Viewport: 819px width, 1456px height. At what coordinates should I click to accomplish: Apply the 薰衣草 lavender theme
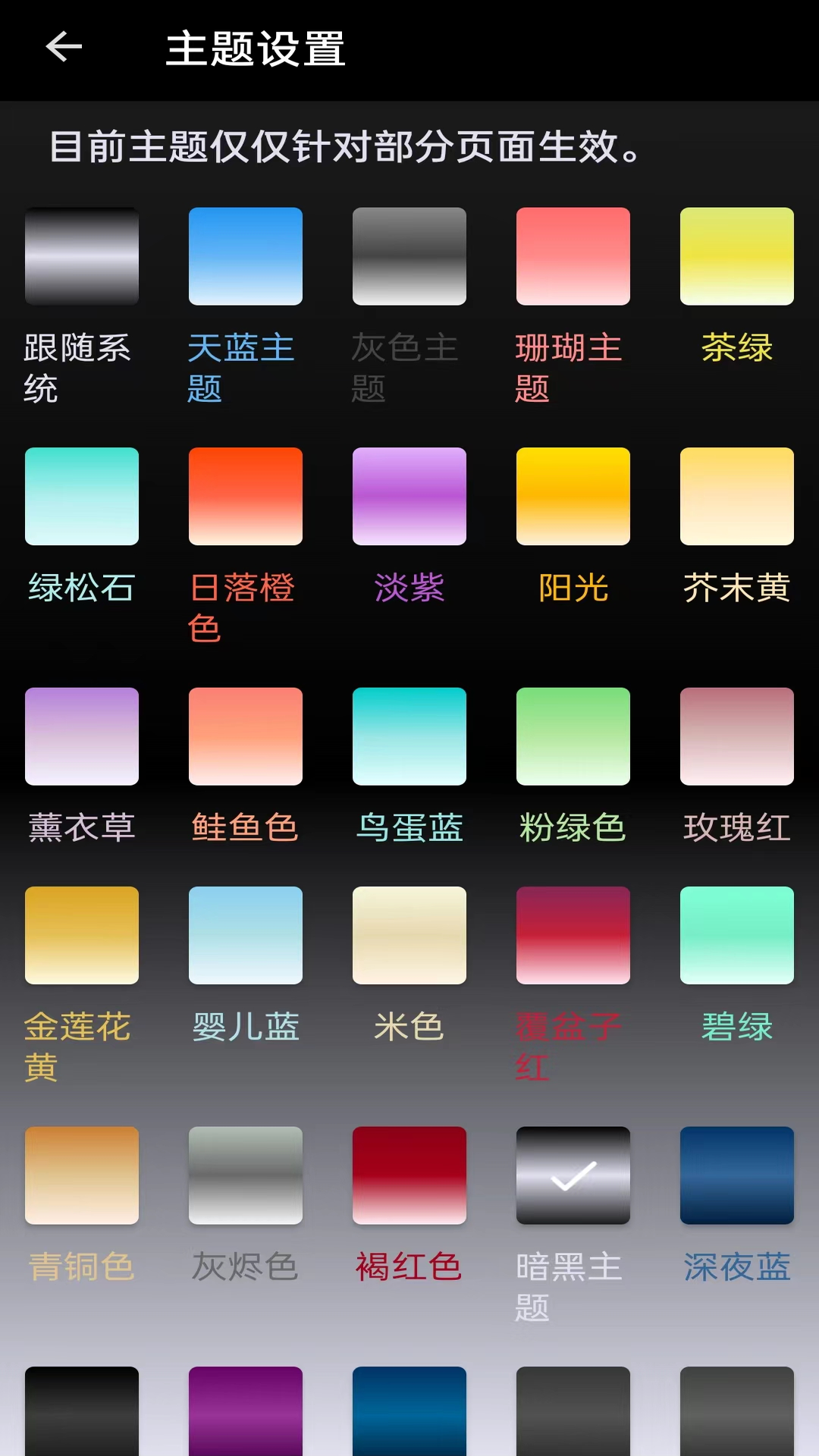tap(81, 736)
